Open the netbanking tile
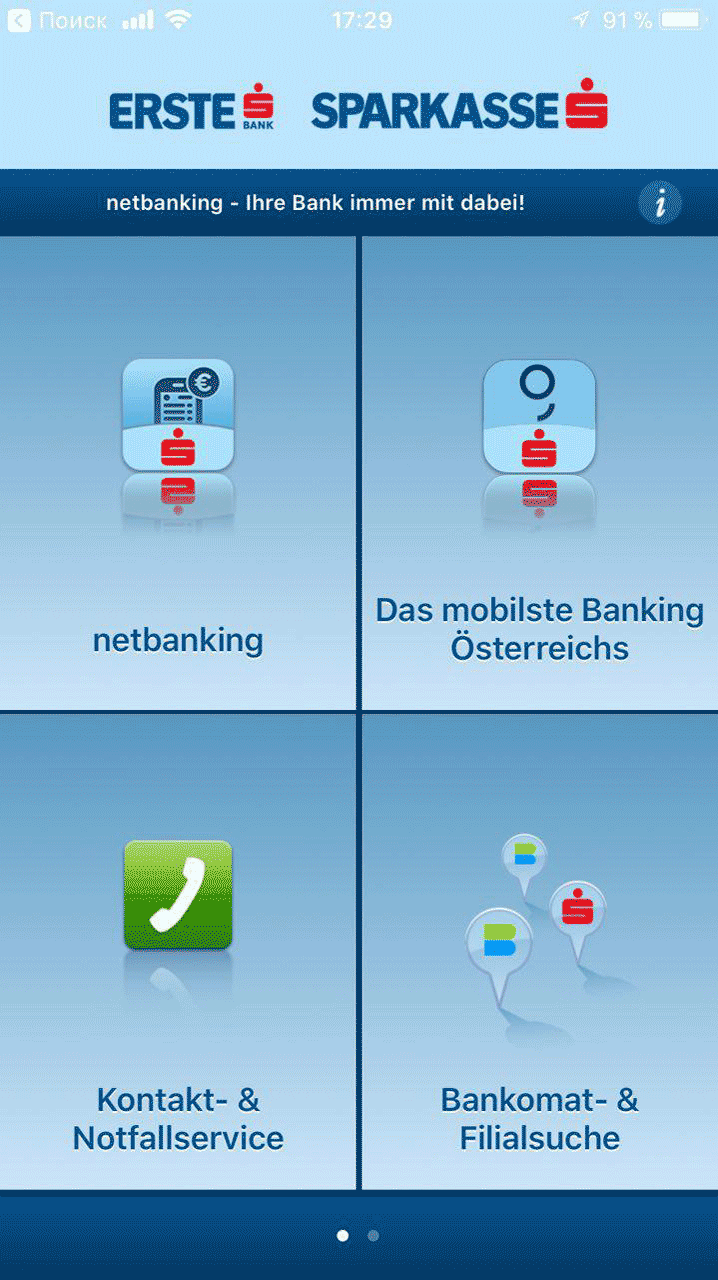718x1280 pixels. pos(178,472)
